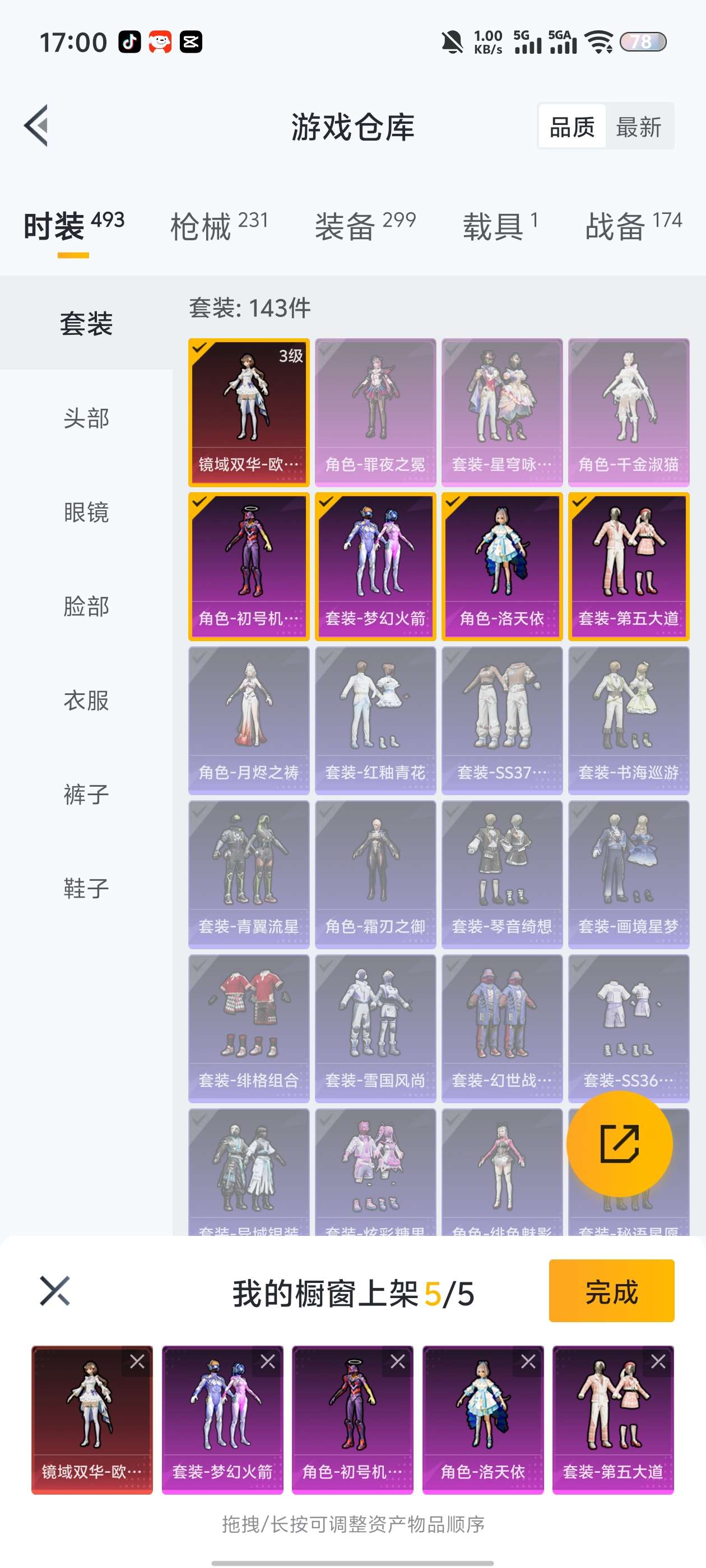Switch to the 战备 tab

pyautogui.click(x=634, y=226)
